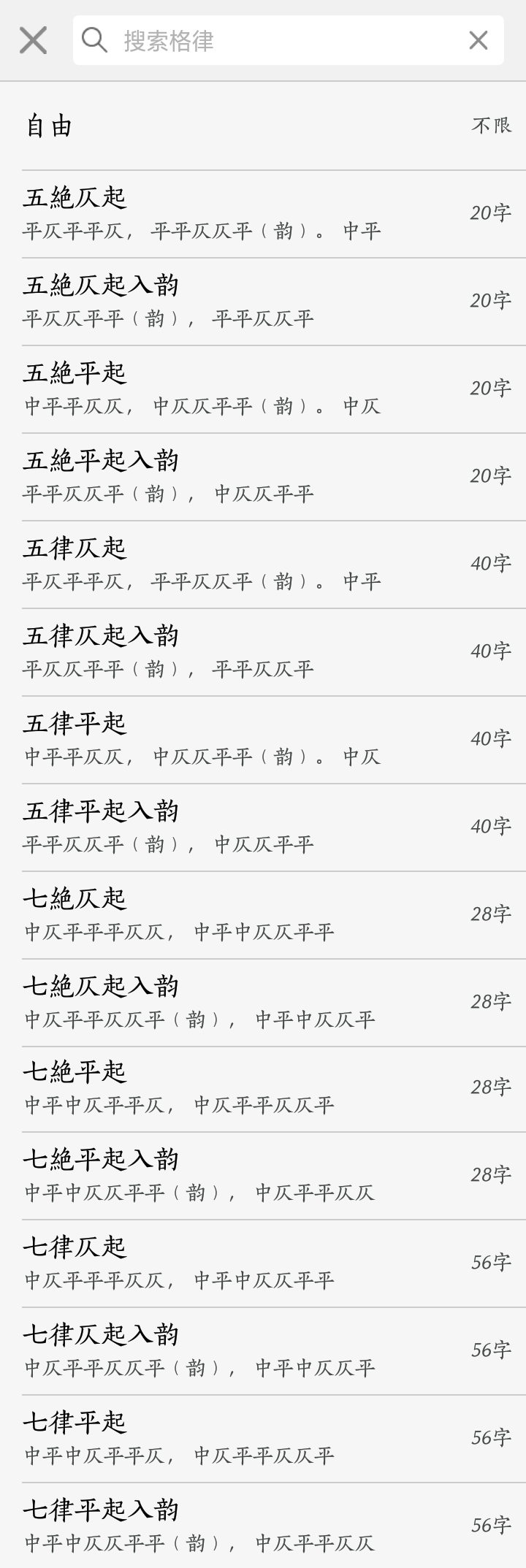Screen dimensions: 526x1568
Task: Select the 七絶平起 format
Action: [x=263, y=1088]
